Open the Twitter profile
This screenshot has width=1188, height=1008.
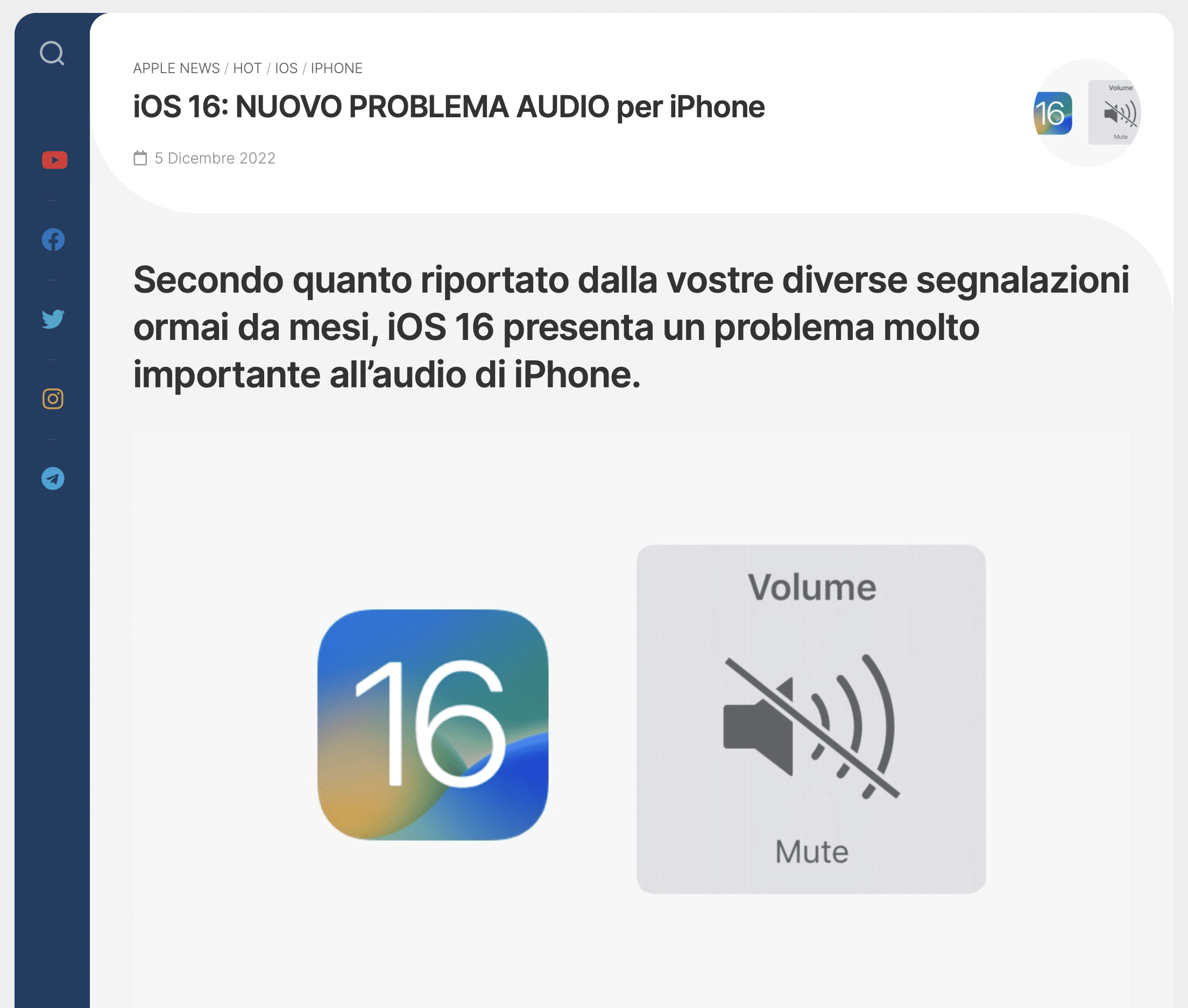coord(53,319)
